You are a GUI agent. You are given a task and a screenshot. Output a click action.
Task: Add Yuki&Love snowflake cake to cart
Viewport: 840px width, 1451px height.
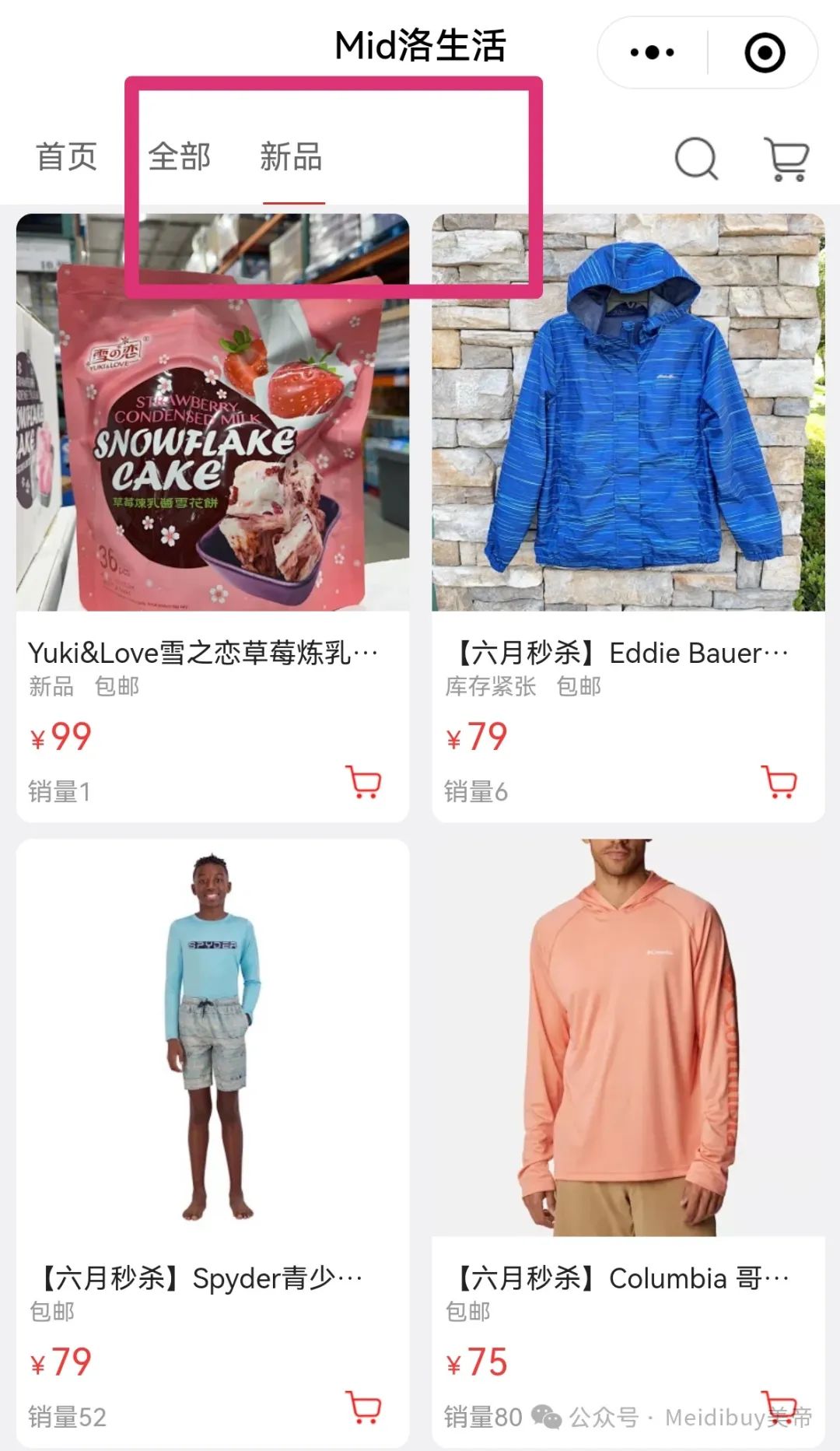[x=363, y=782]
